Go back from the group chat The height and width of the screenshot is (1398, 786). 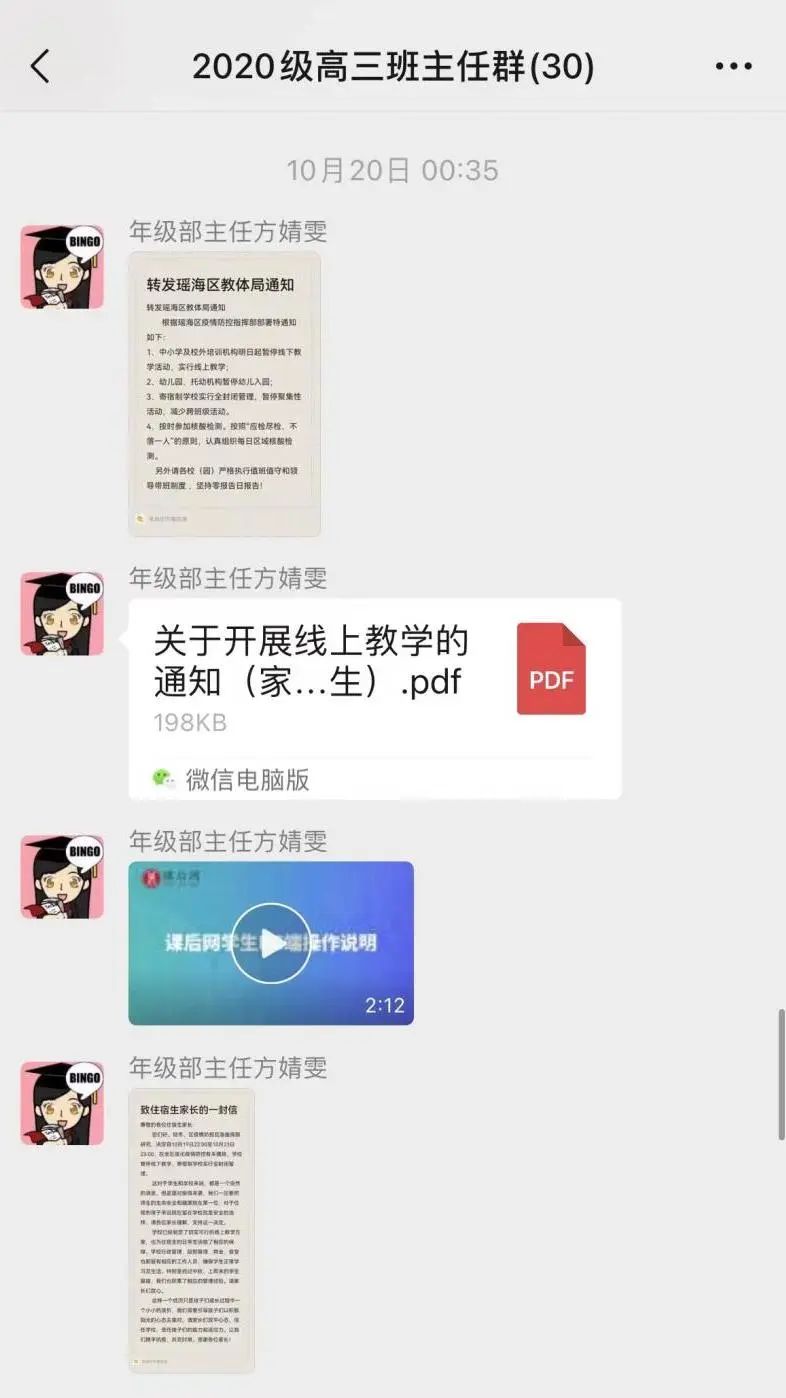[40, 67]
